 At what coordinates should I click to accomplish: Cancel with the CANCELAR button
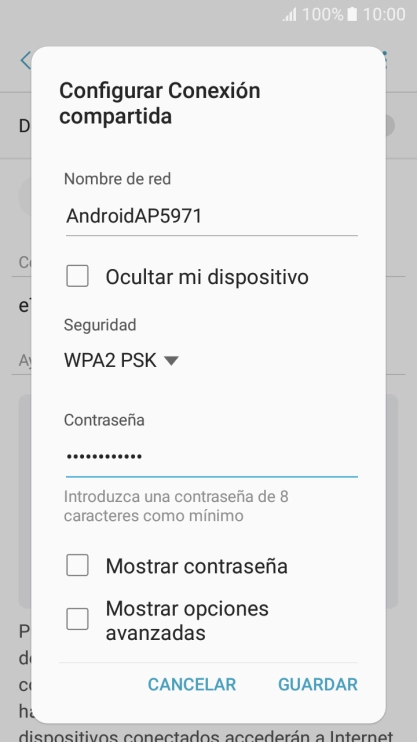(x=192, y=684)
